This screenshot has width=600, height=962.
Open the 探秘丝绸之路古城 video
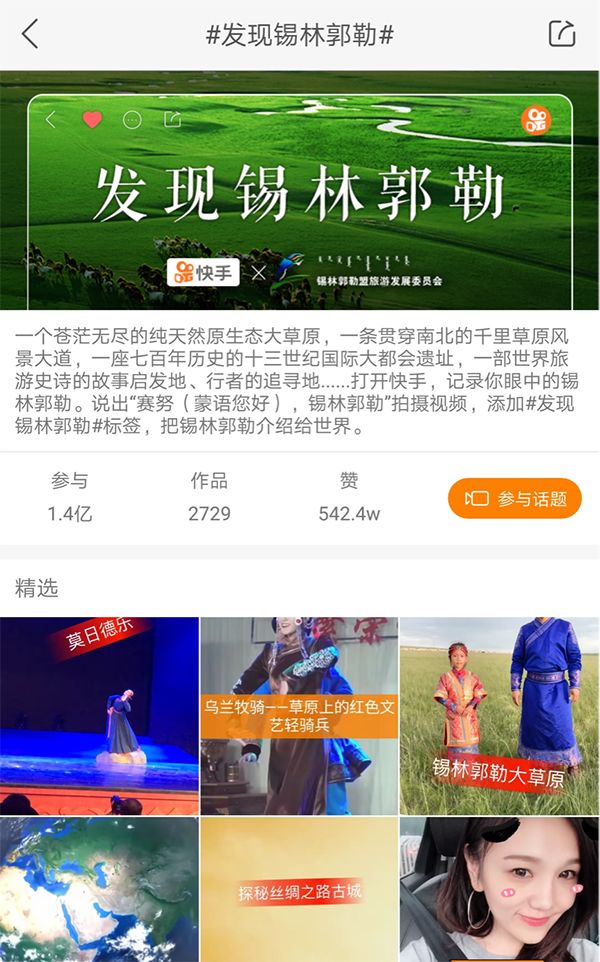[x=299, y=889]
